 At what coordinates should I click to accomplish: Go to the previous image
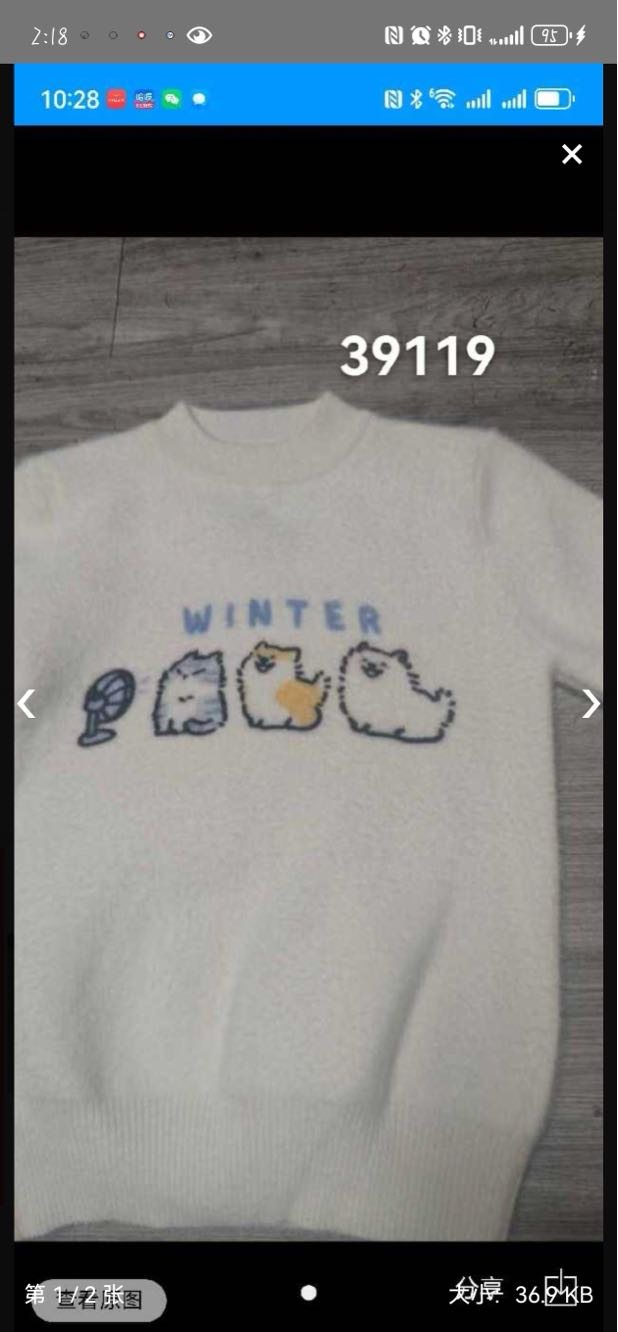pos(26,704)
